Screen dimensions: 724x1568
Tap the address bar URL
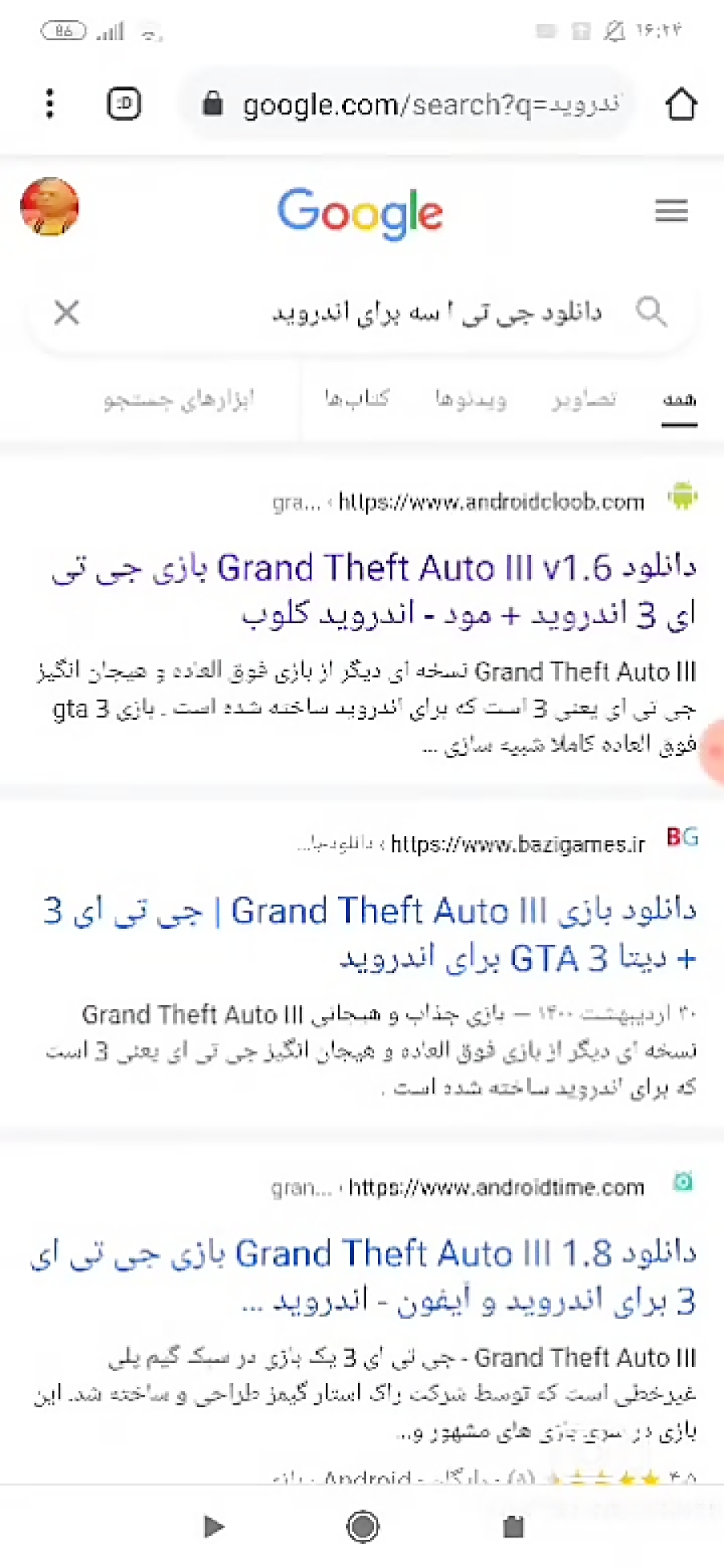pos(418,105)
